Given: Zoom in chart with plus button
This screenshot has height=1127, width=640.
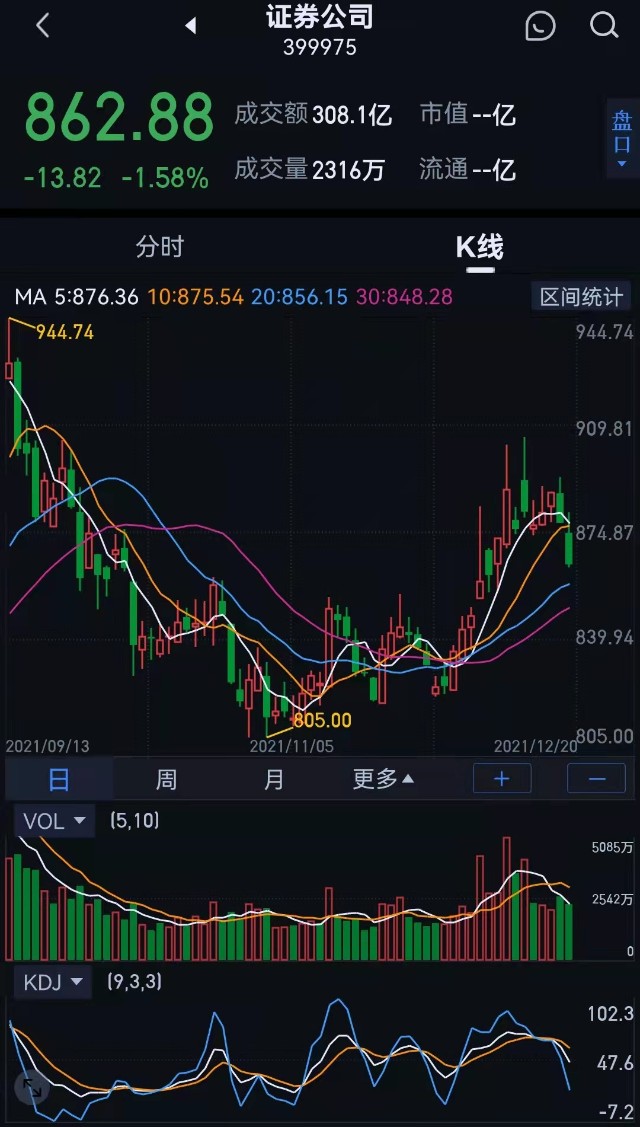Looking at the screenshot, I should (x=502, y=779).
